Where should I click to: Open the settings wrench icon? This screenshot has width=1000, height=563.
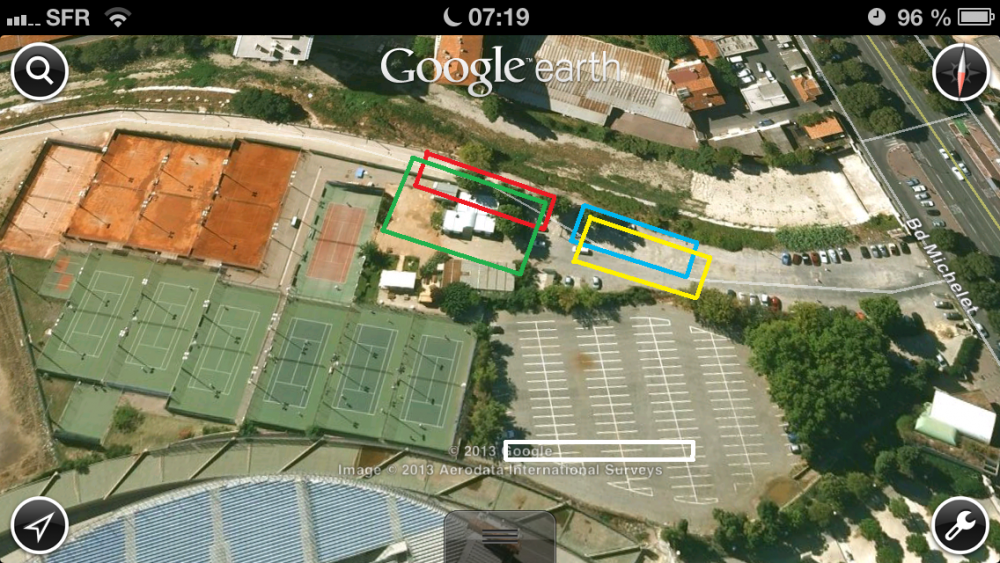click(x=960, y=526)
